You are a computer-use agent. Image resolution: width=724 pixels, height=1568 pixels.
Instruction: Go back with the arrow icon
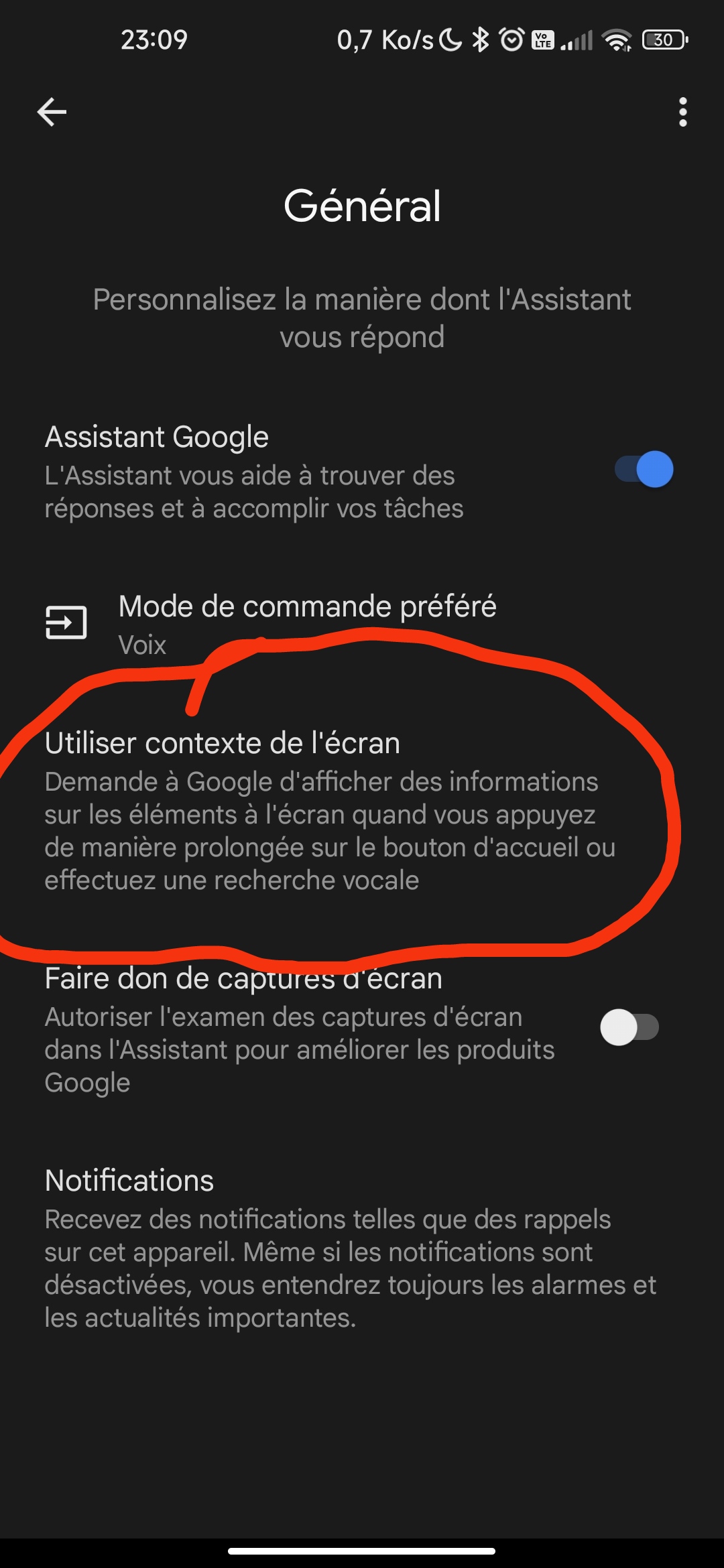click(x=52, y=112)
